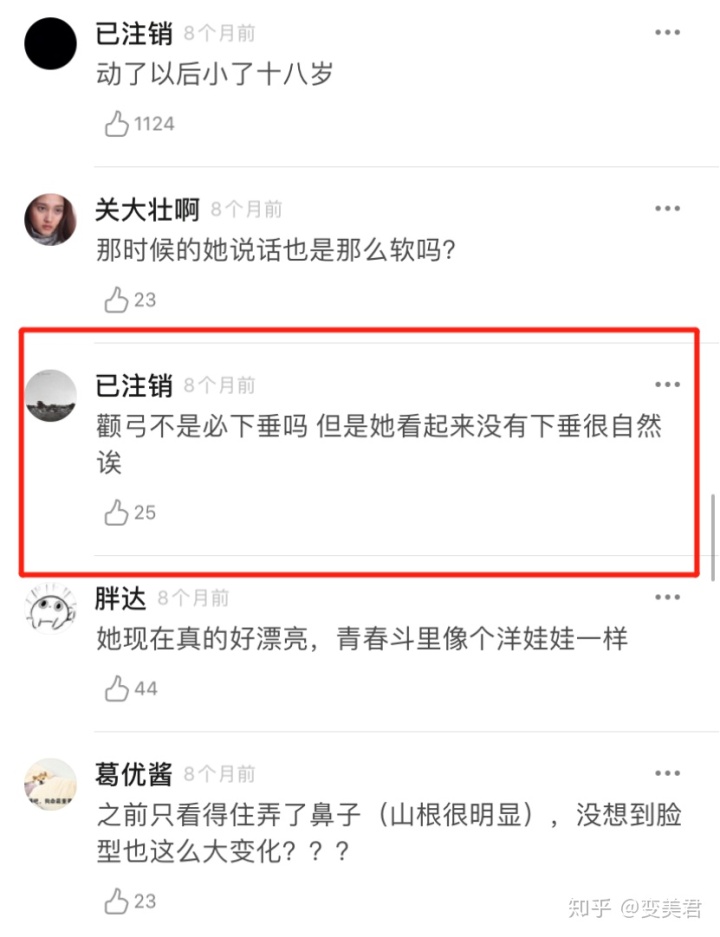Like 胖达's comment

118,688
